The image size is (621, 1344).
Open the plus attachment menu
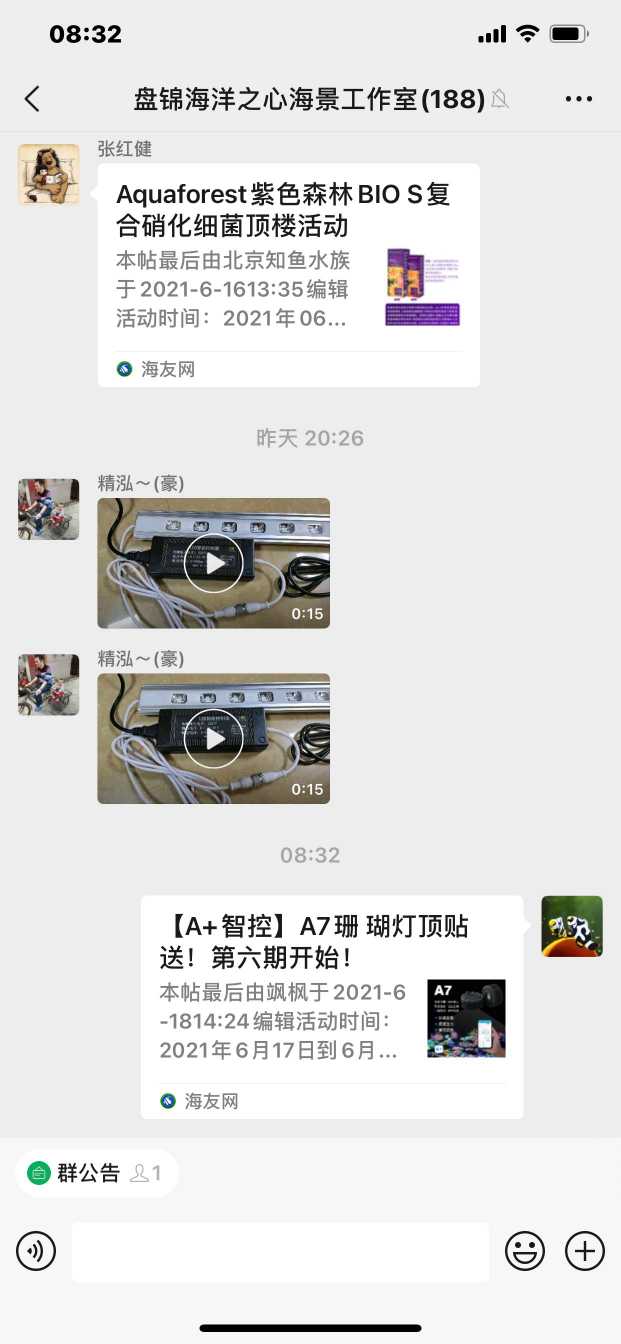point(585,1250)
